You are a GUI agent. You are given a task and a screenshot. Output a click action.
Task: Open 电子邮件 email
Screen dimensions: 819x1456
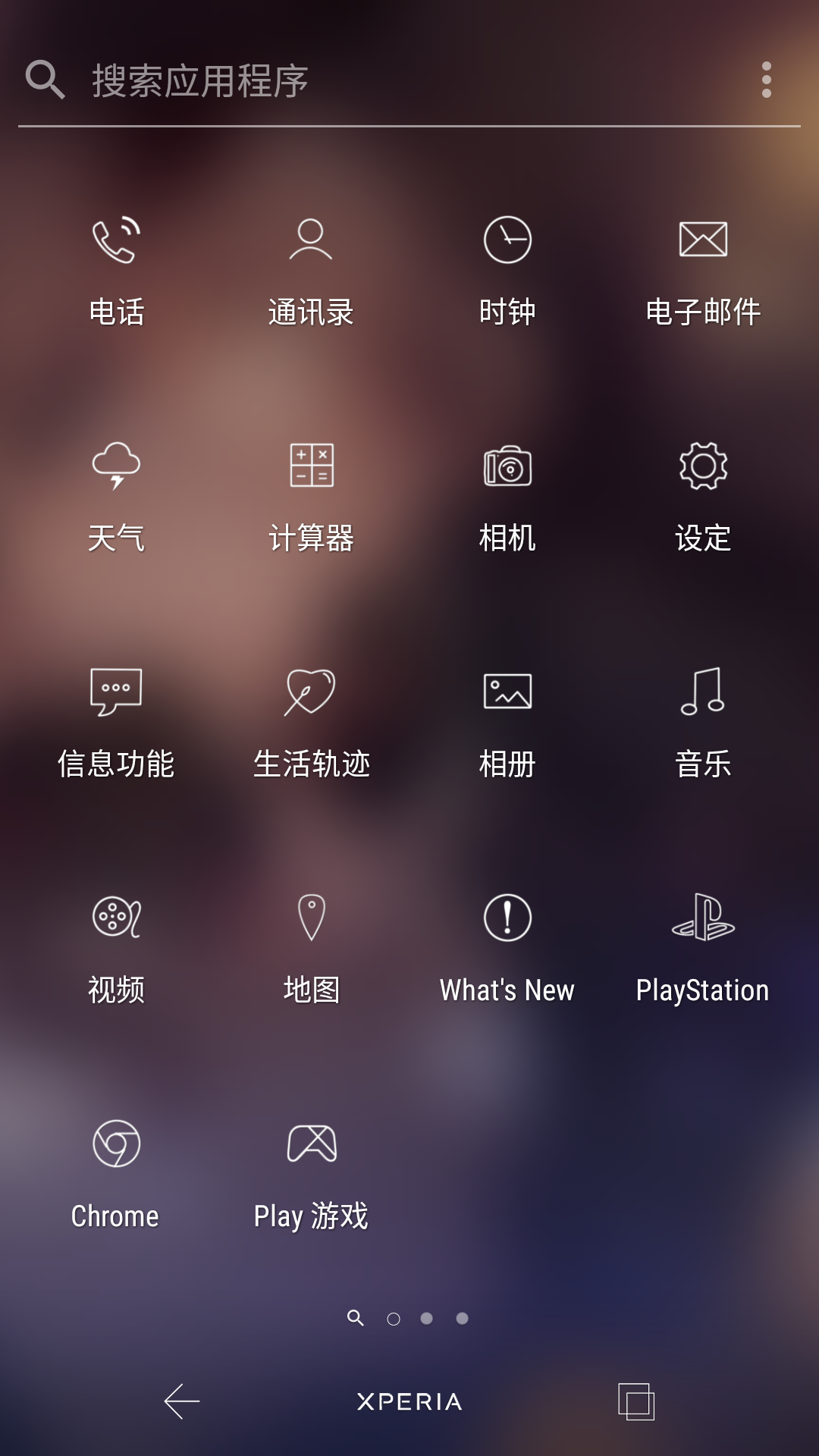(x=703, y=271)
